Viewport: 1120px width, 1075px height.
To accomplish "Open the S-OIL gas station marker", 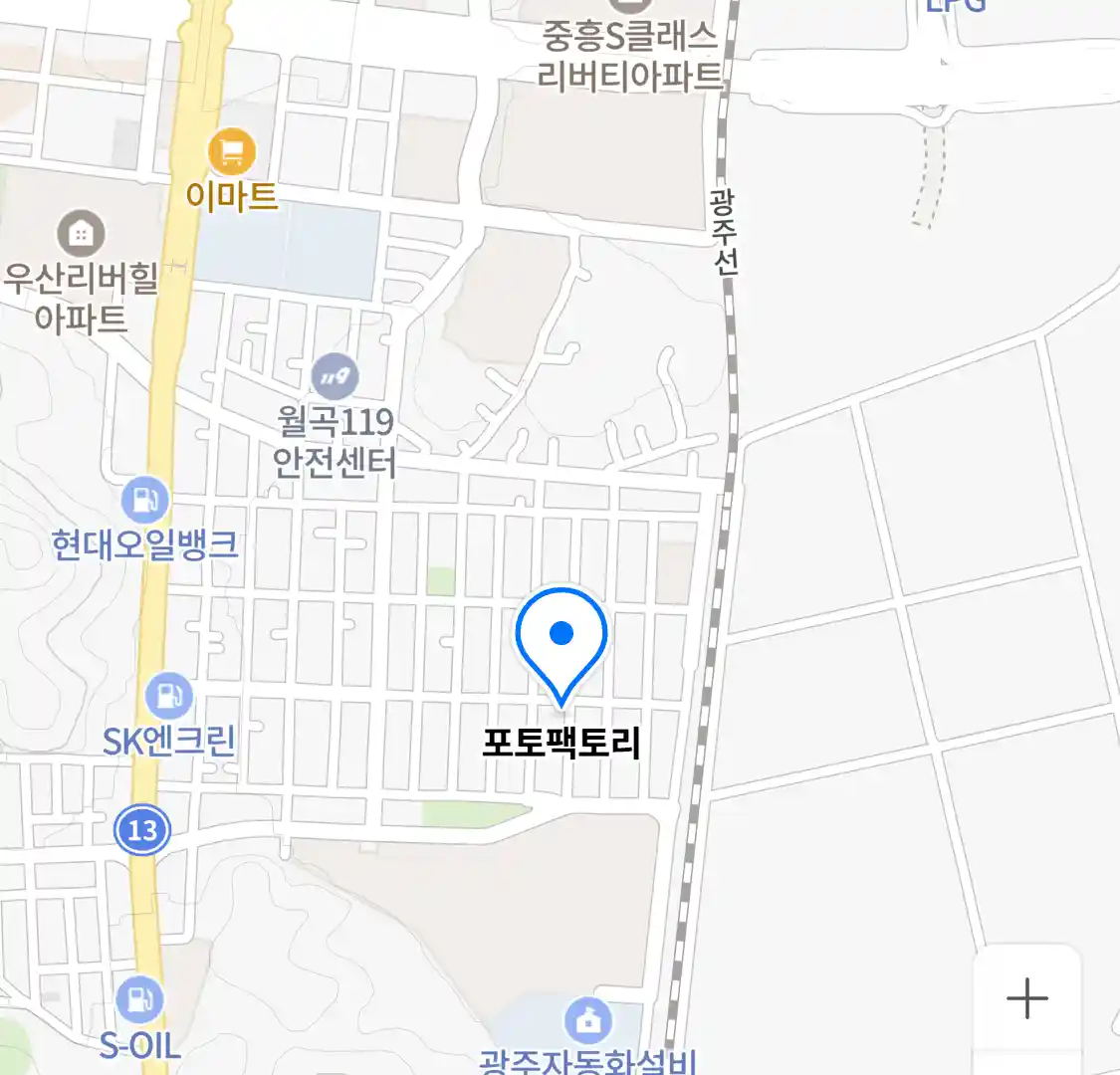I will pos(139,999).
